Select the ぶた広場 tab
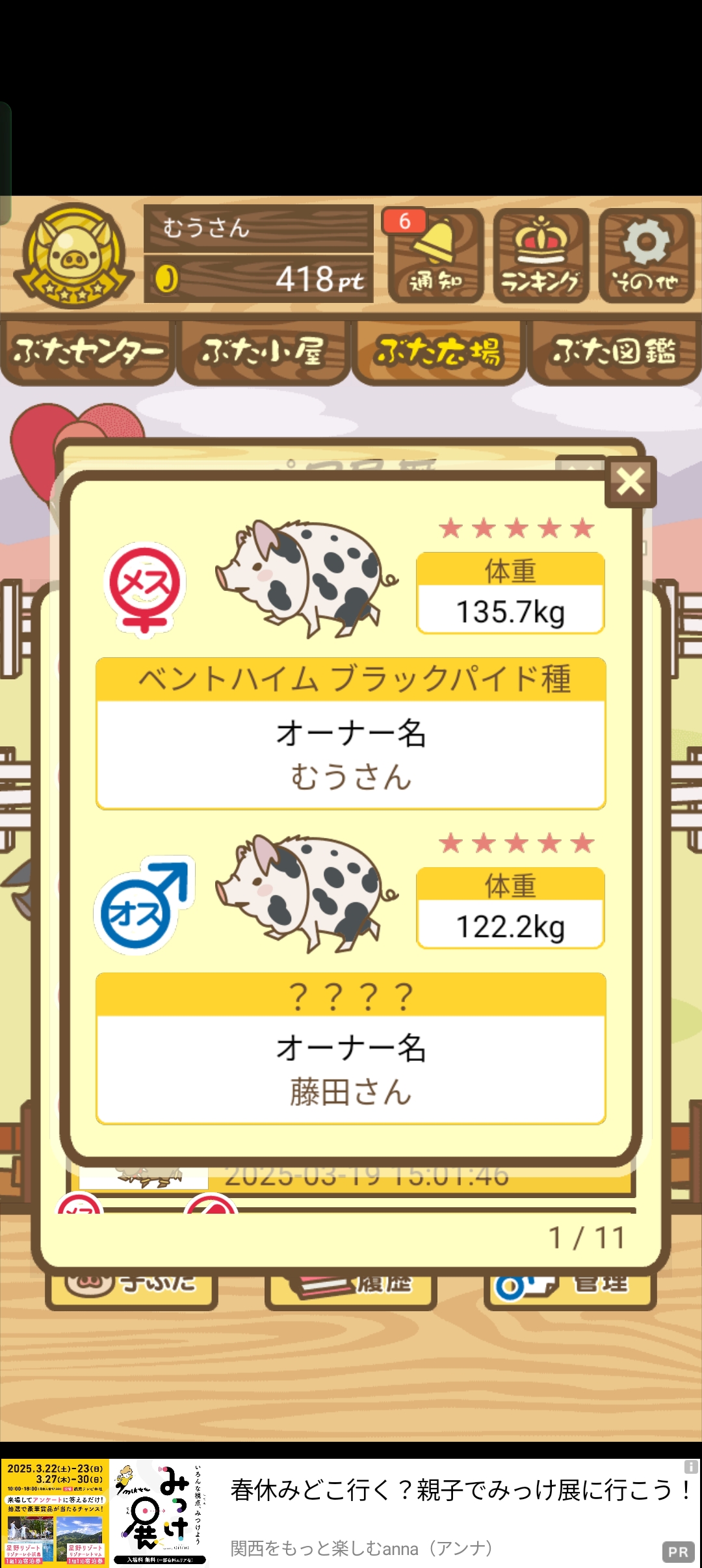Viewport: 702px width, 1568px height. (x=439, y=352)
